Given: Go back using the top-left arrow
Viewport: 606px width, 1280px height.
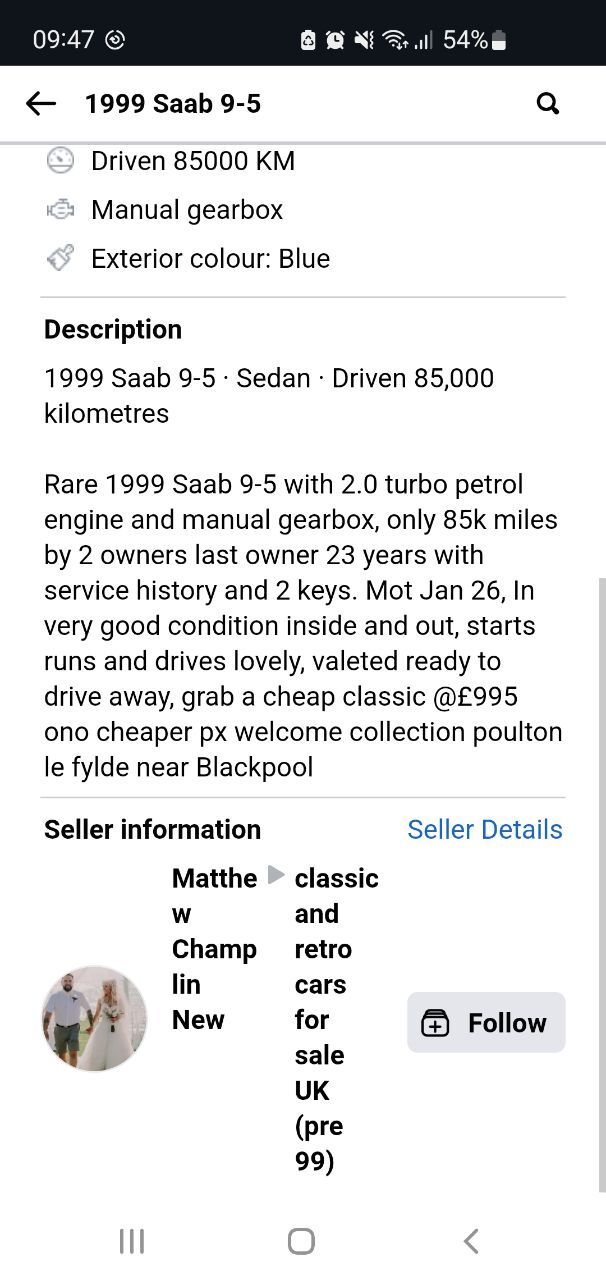Looking at the screenshot, I should pos(41,103).
